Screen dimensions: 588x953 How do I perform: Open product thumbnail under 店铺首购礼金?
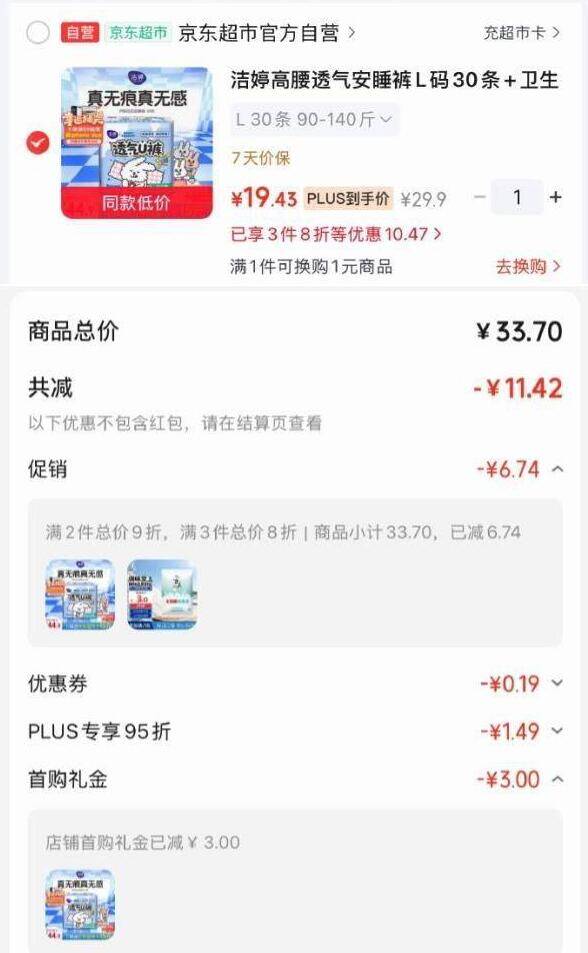[x=80, y=905]
